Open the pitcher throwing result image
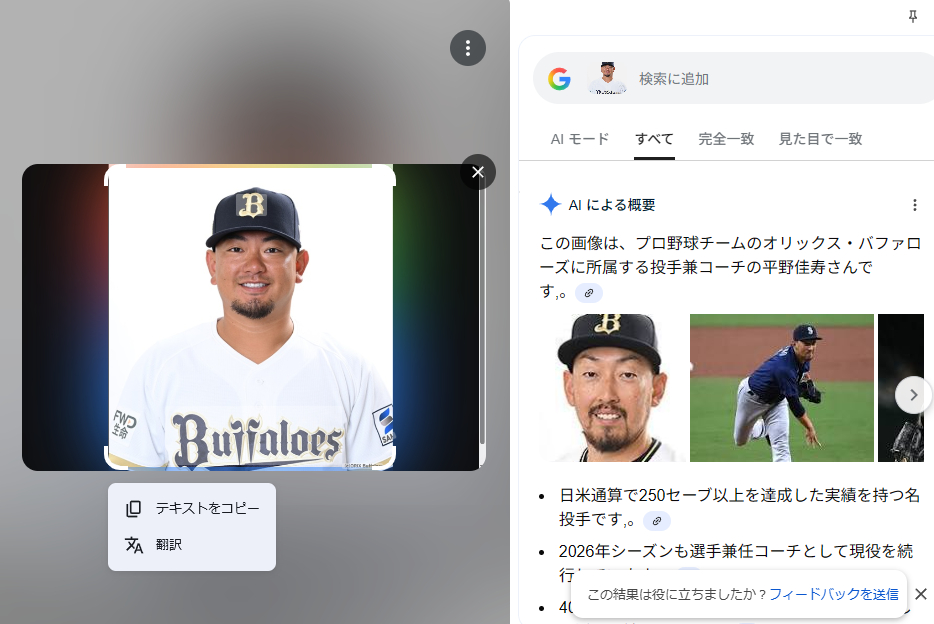934x624 pixels. point(781,388)
